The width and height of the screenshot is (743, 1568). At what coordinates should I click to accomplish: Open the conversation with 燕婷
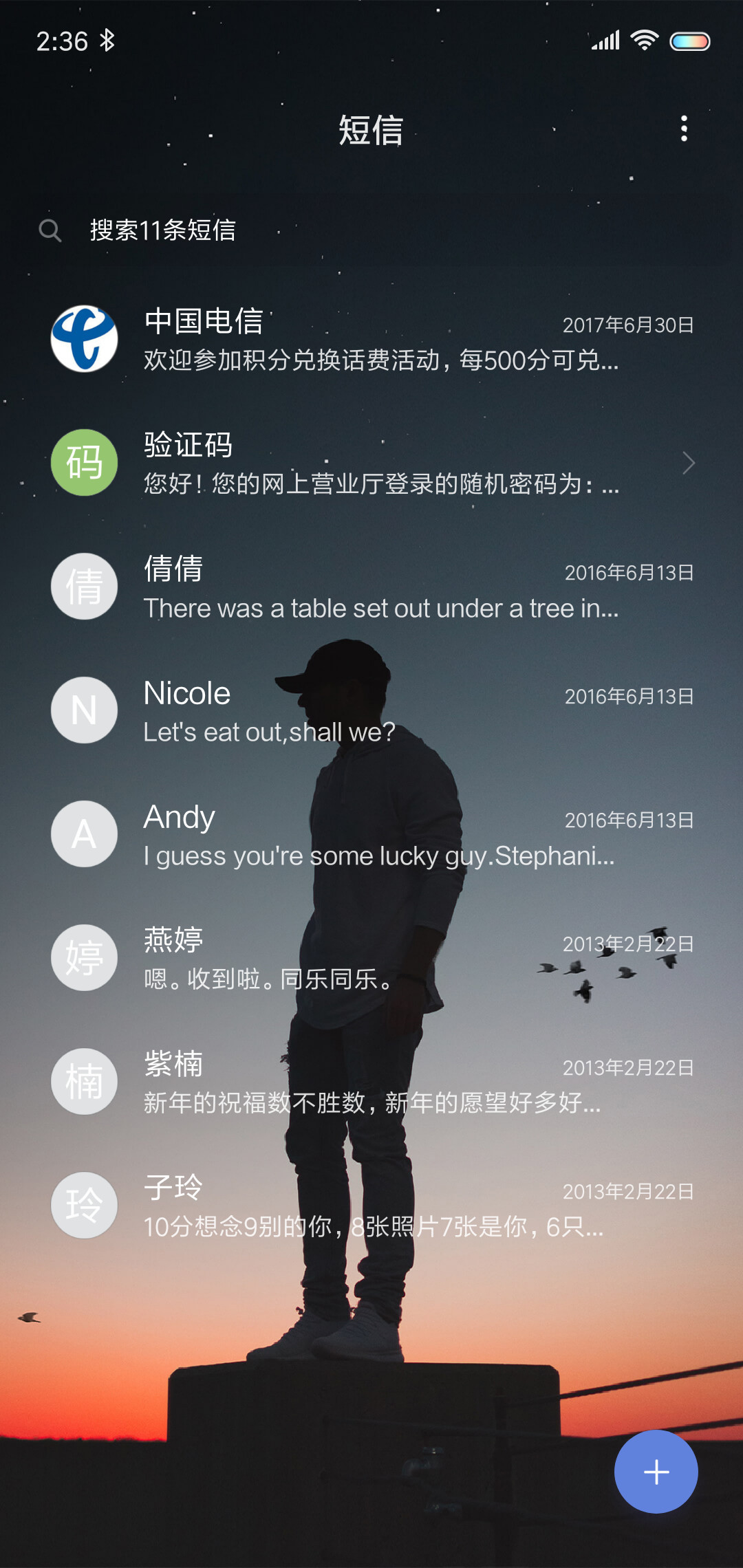[x=371, y=958]
